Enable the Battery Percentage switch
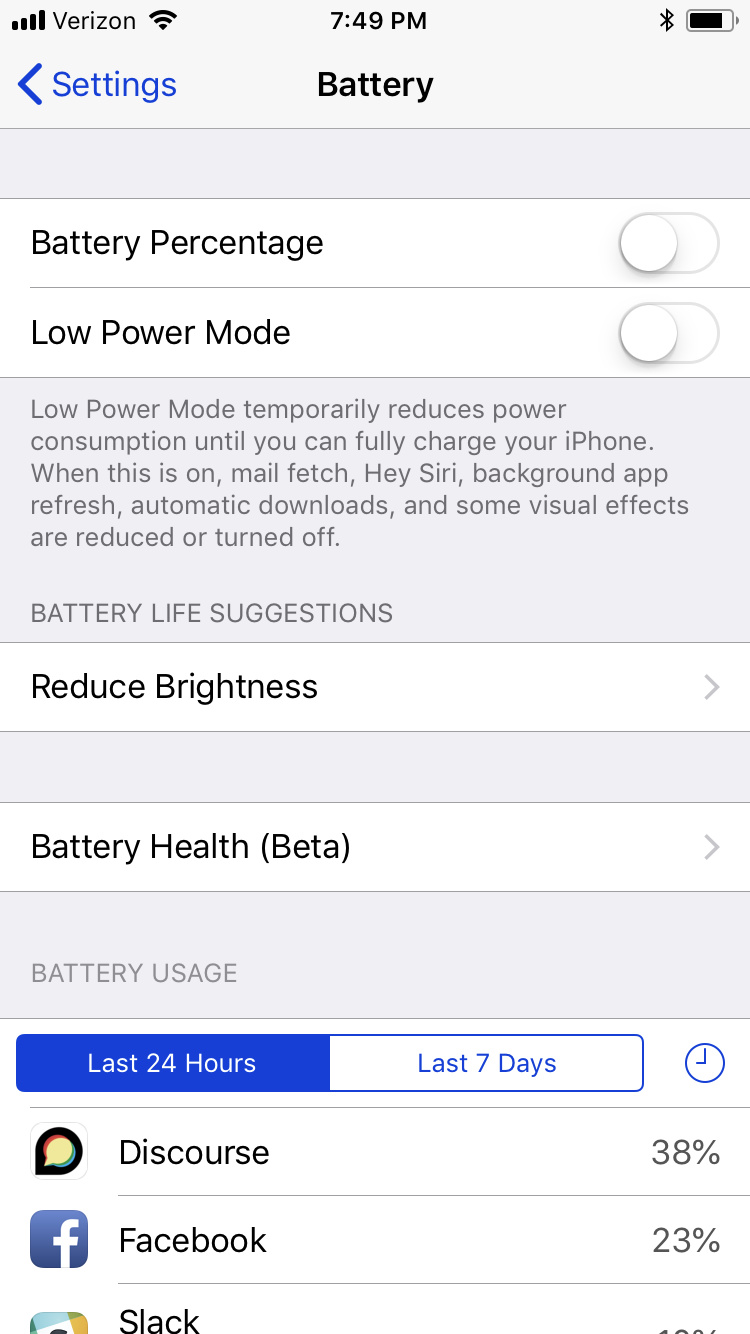Image resolution: width=750 pixels, height=1334 pixels. (668, 243)
